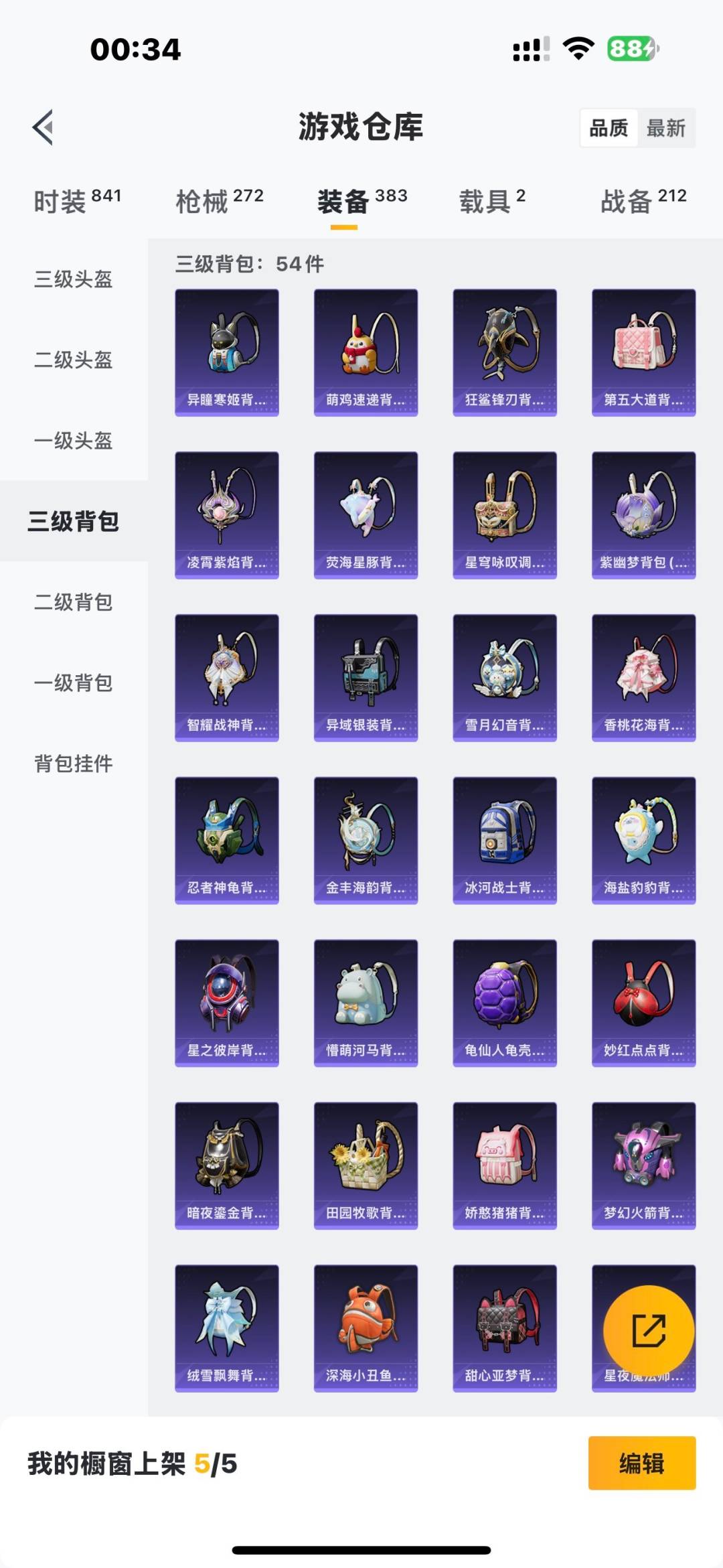This screenshot has width=723, height=1568.
Task: View the 深海小丑鱼 backpack tile
Action: tap(366, 1328)
